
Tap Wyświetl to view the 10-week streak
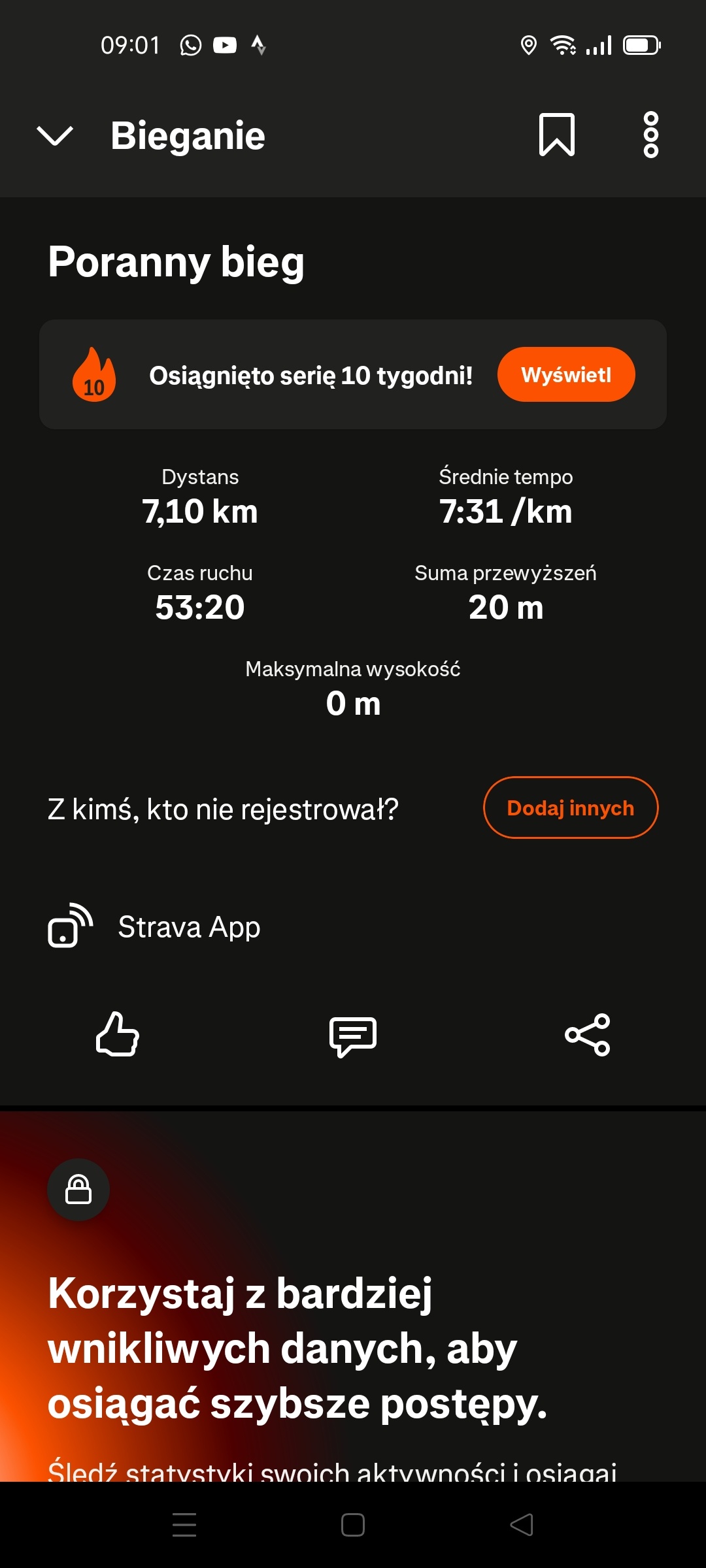pyautogui.click(x=566, y=374)
